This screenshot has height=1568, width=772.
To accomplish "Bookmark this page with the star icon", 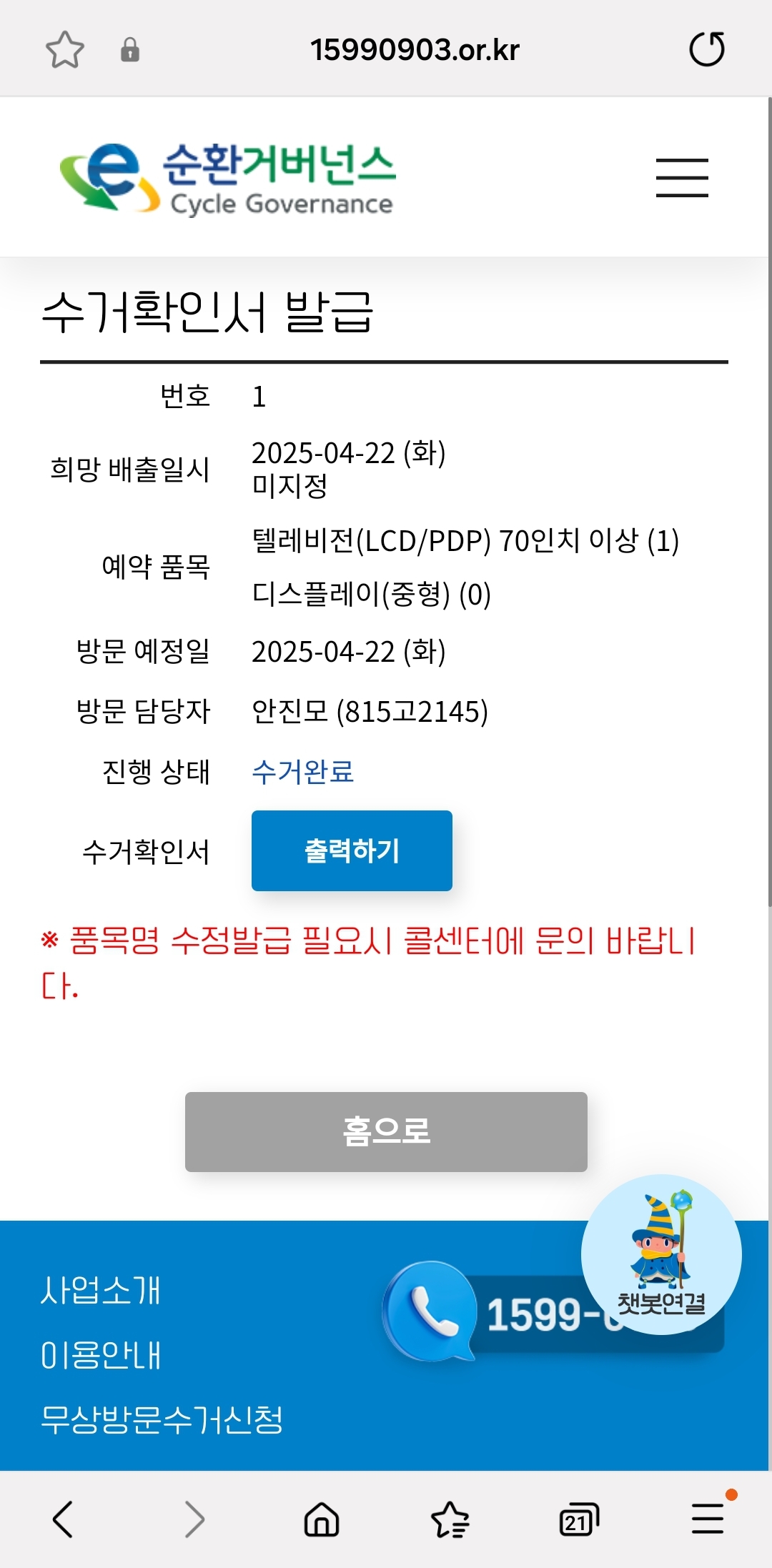I will [x=64, y=49].
